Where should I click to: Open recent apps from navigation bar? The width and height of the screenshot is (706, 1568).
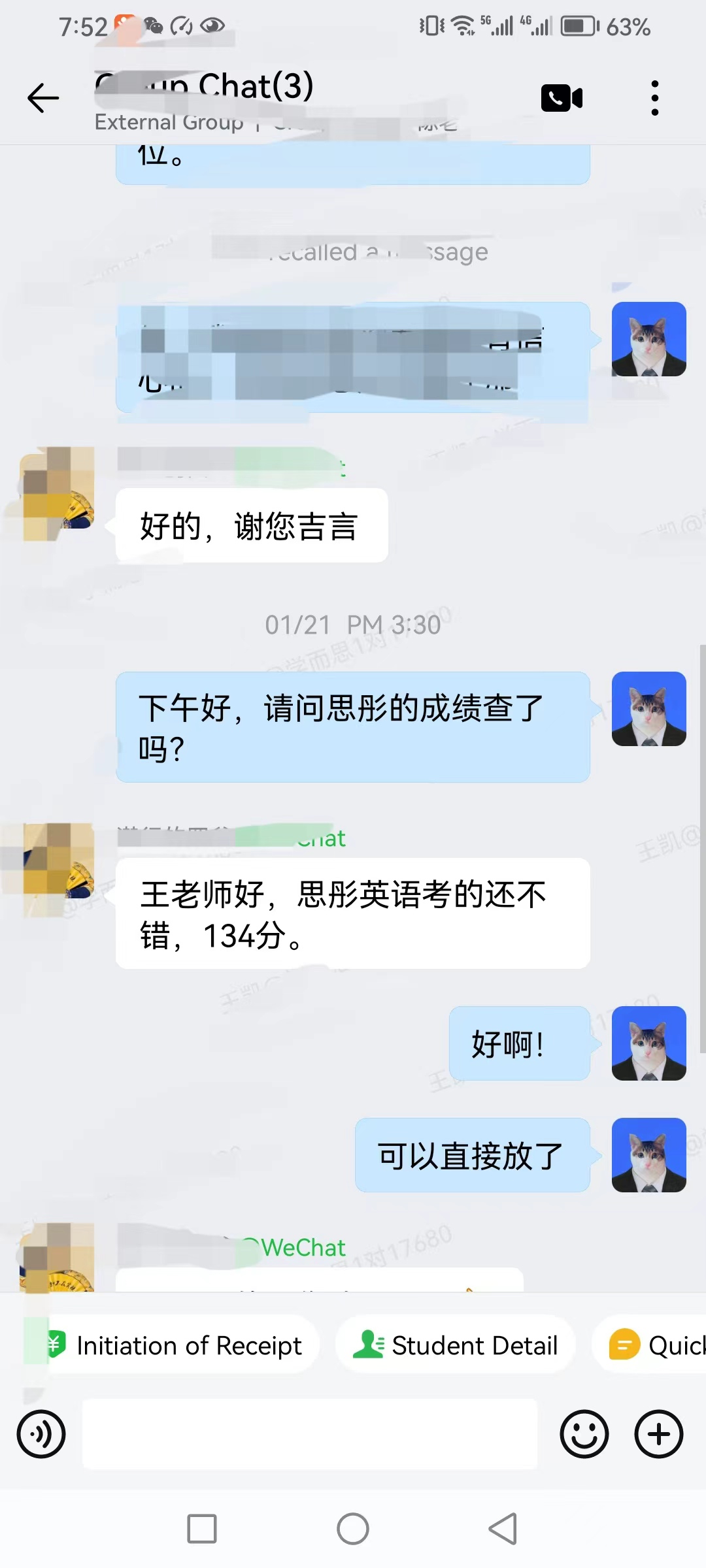(202, 1529)
